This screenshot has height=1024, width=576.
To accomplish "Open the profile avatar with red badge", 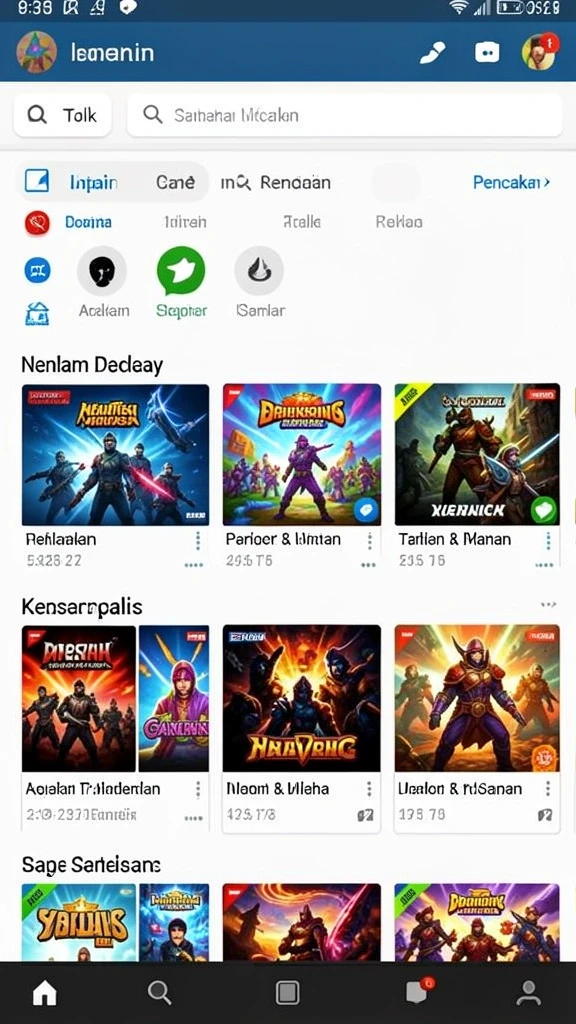I will click(540, 51).
